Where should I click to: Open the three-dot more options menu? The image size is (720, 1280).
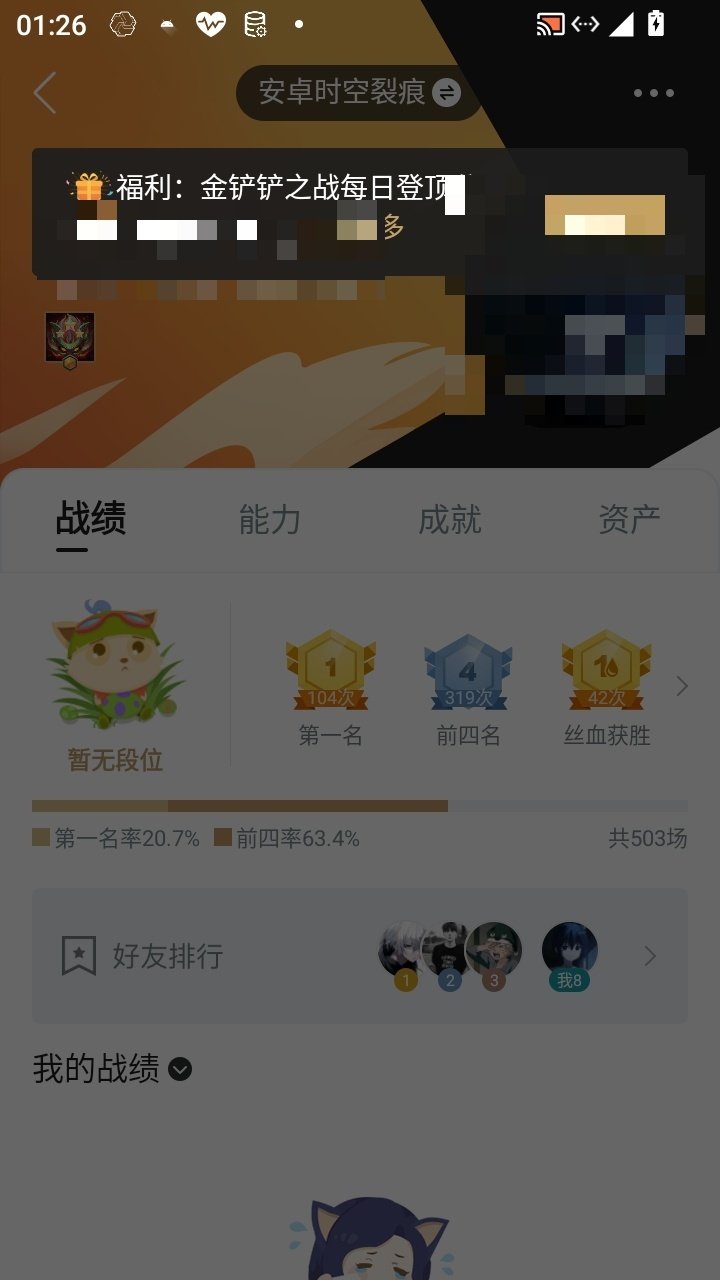click(x=655, y=92)
